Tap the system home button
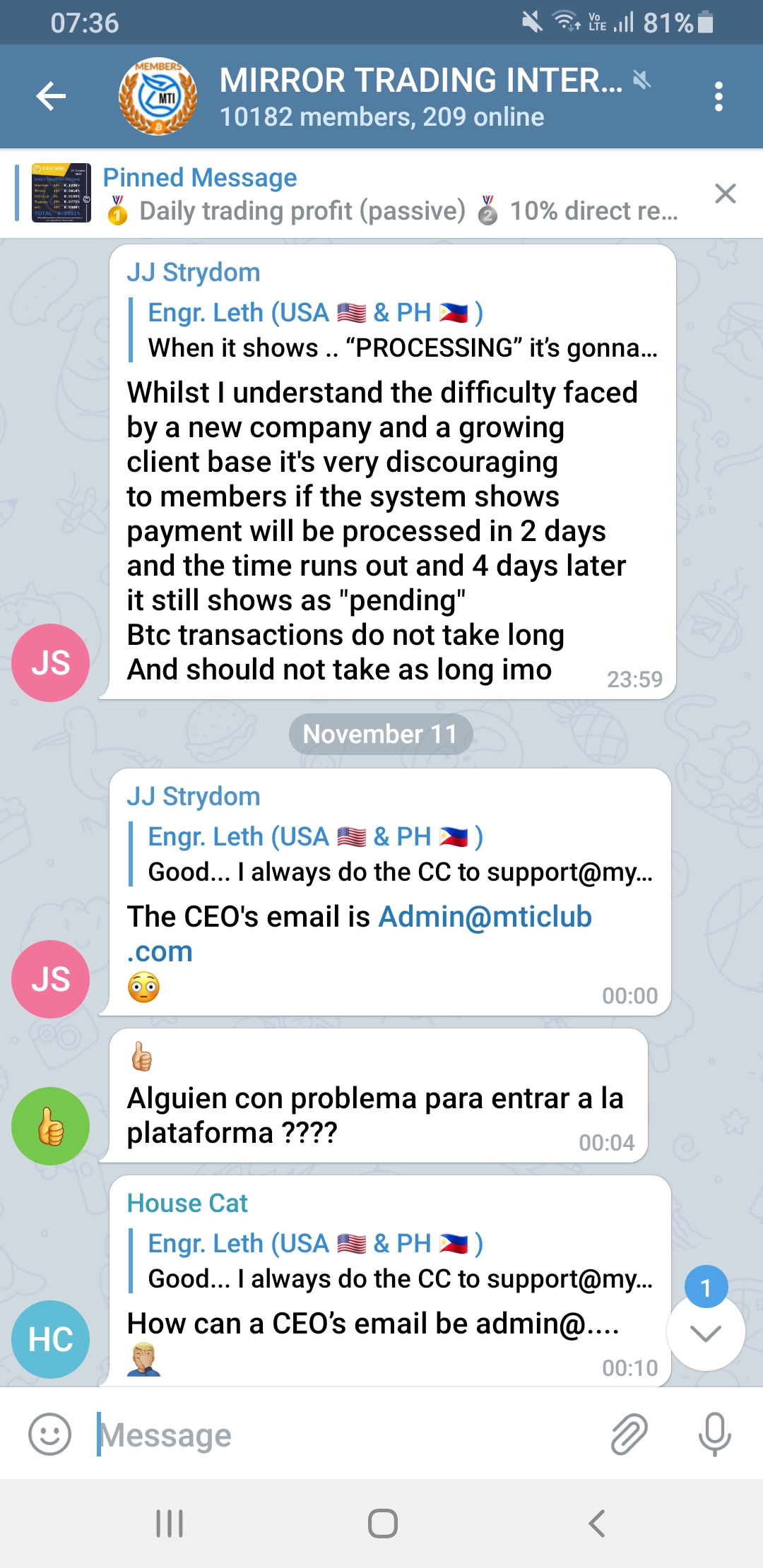 click(382, 1524)
